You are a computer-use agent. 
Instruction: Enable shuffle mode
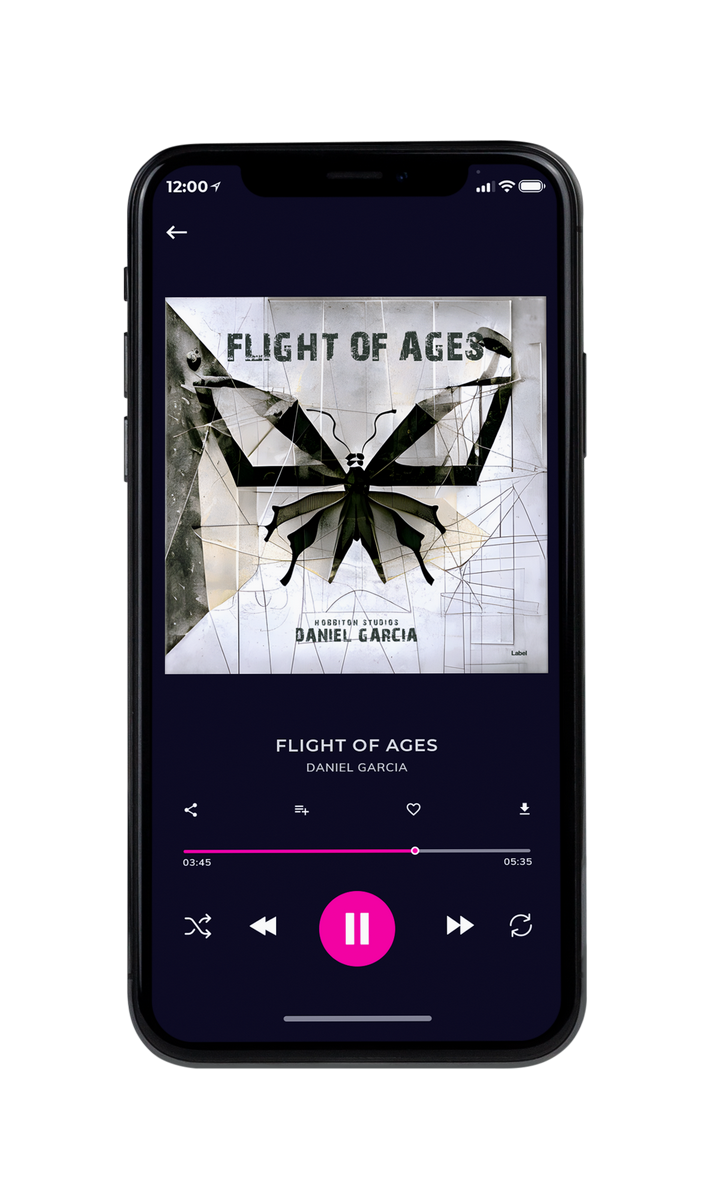coord(198,926)
